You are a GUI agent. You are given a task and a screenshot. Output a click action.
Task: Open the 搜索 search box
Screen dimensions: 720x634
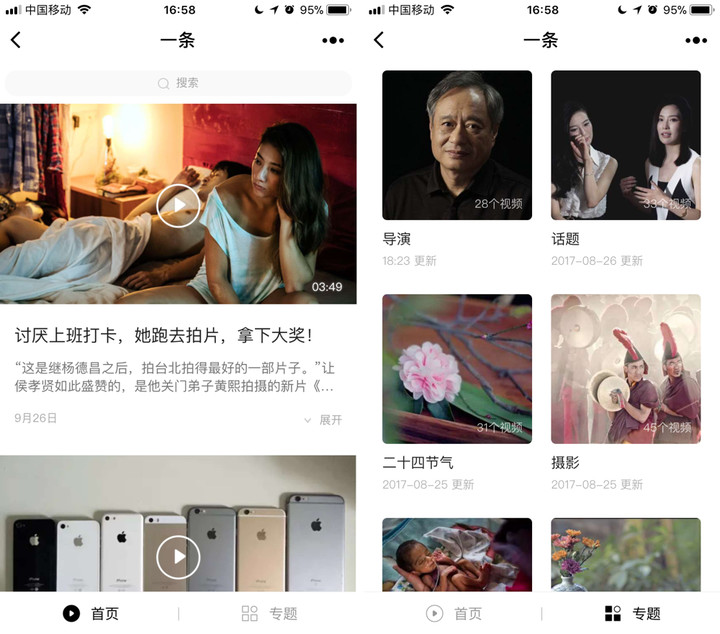point(178,83)
